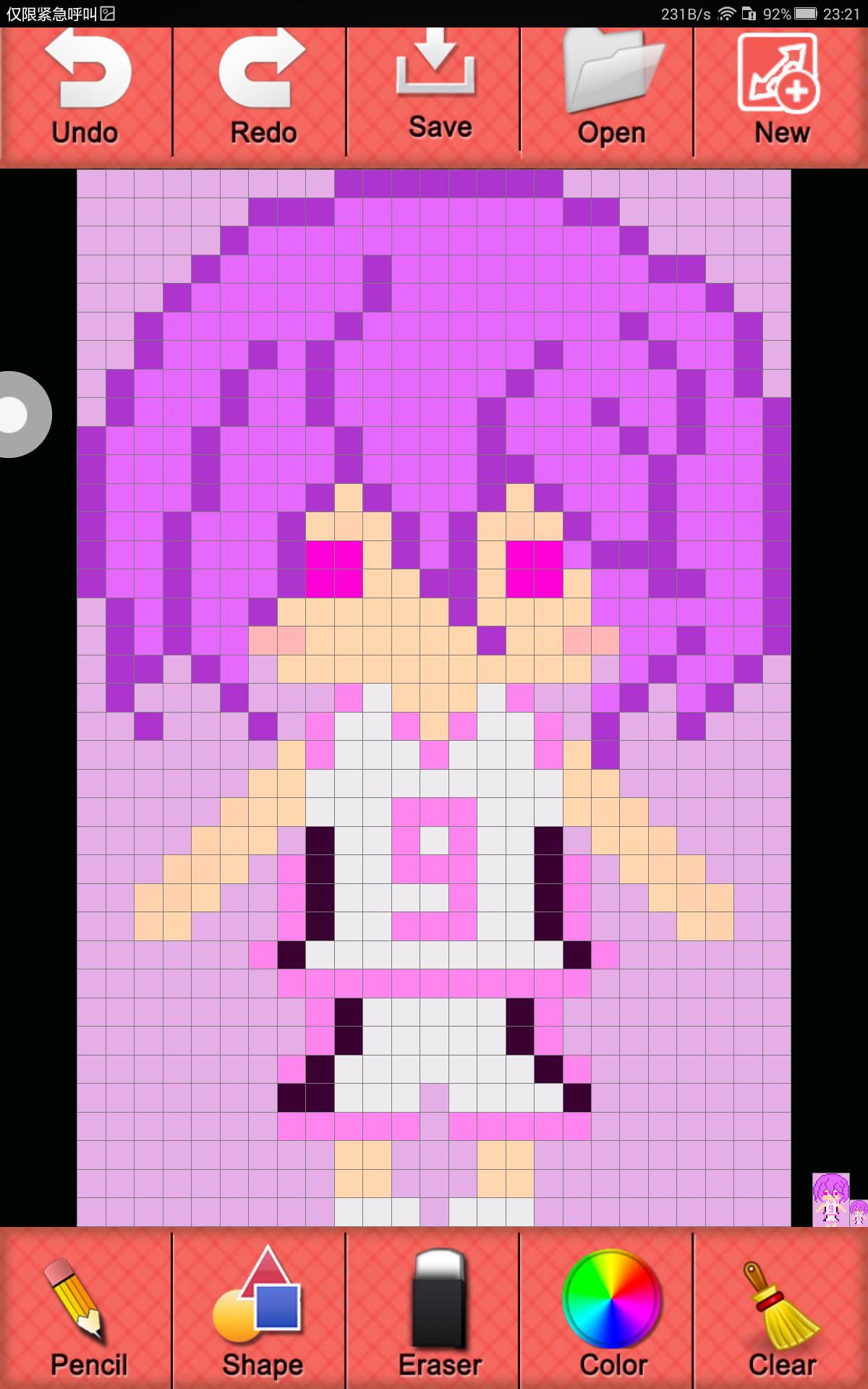Viewport: 868px width, 1389px height.
Task: Open the small preview thumbnail
Action: 830,1199
